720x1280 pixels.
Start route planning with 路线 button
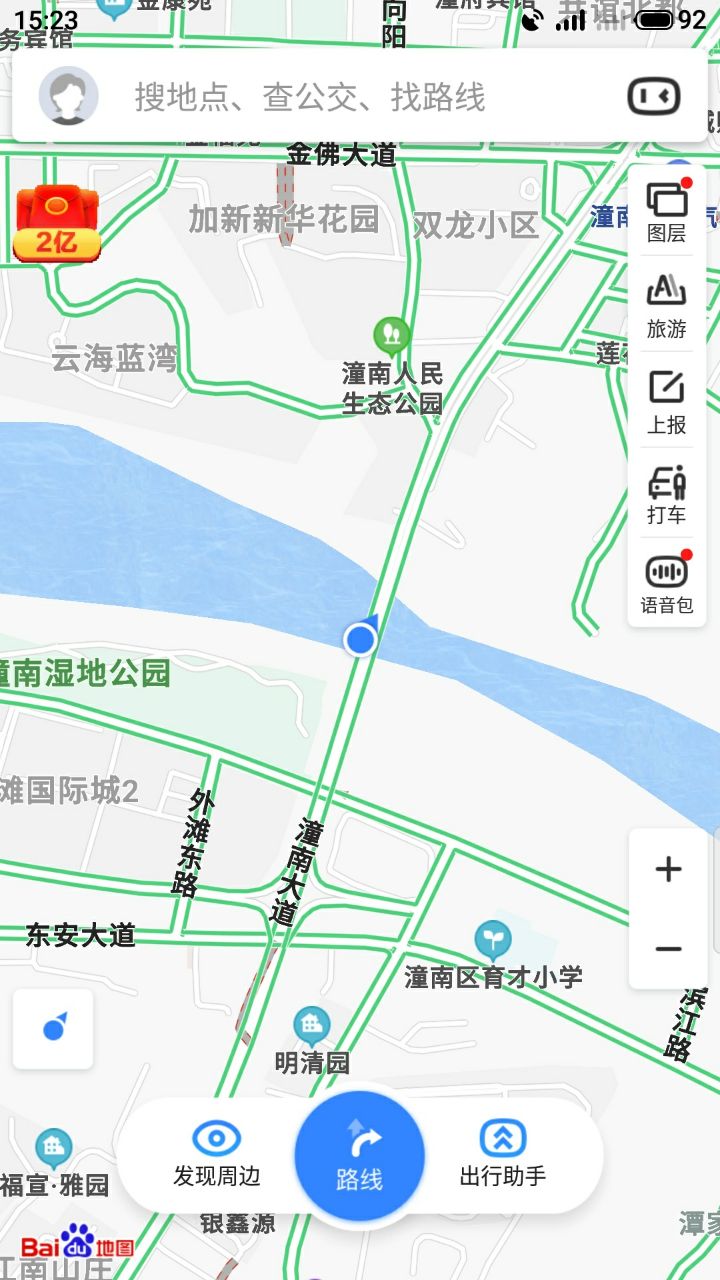pos(360,1155)
